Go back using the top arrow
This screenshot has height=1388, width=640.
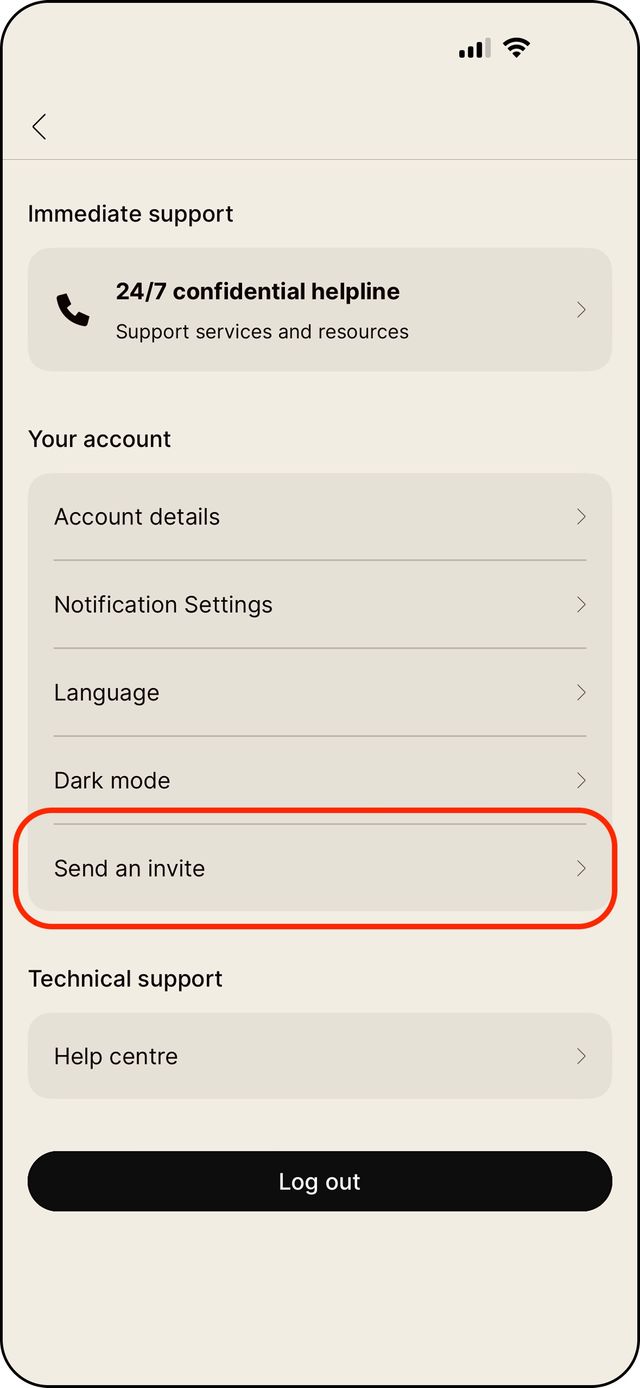tap(39, 127)
